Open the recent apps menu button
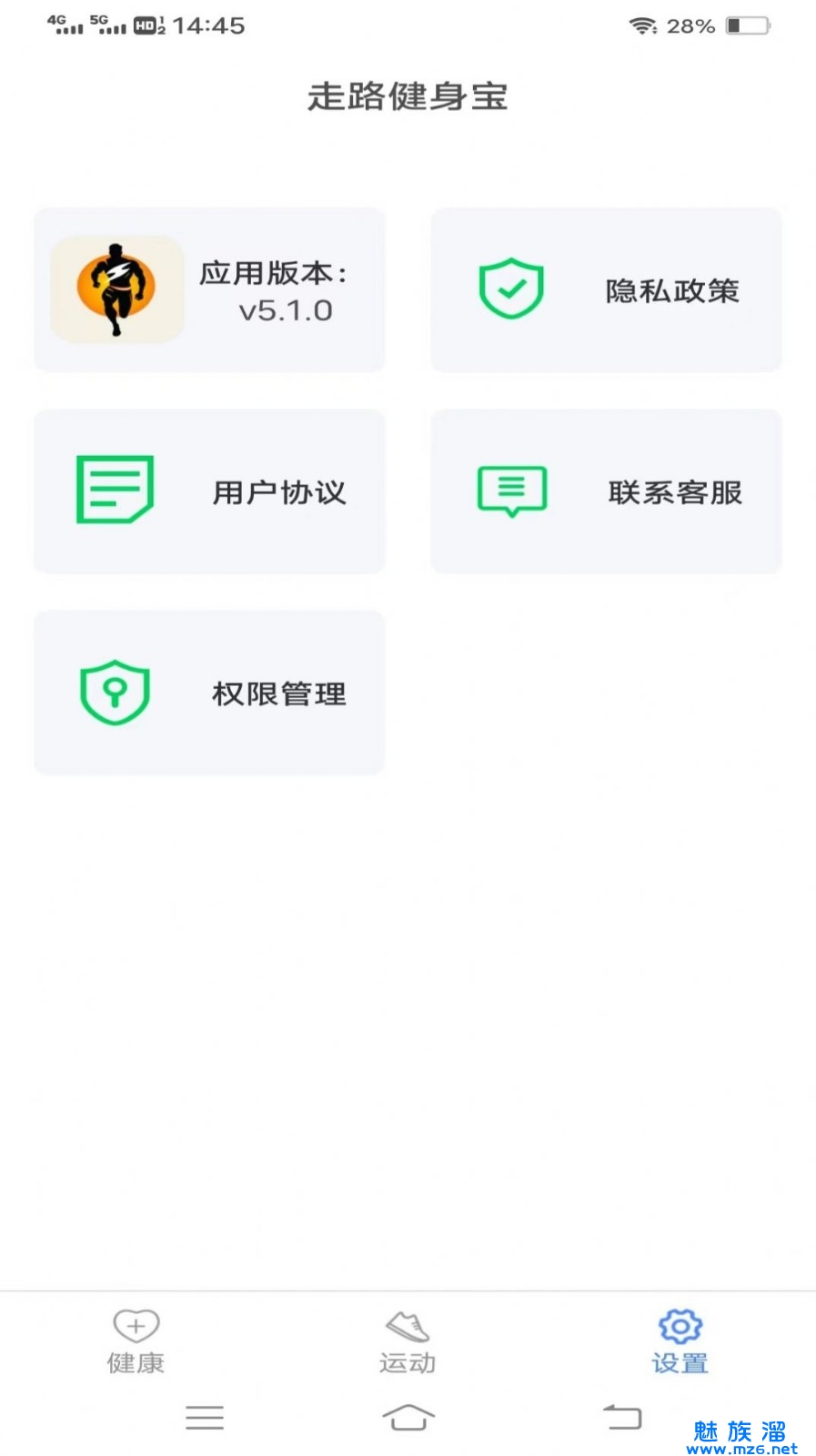Screen dimensions: 816x1456 point(204,1417)
